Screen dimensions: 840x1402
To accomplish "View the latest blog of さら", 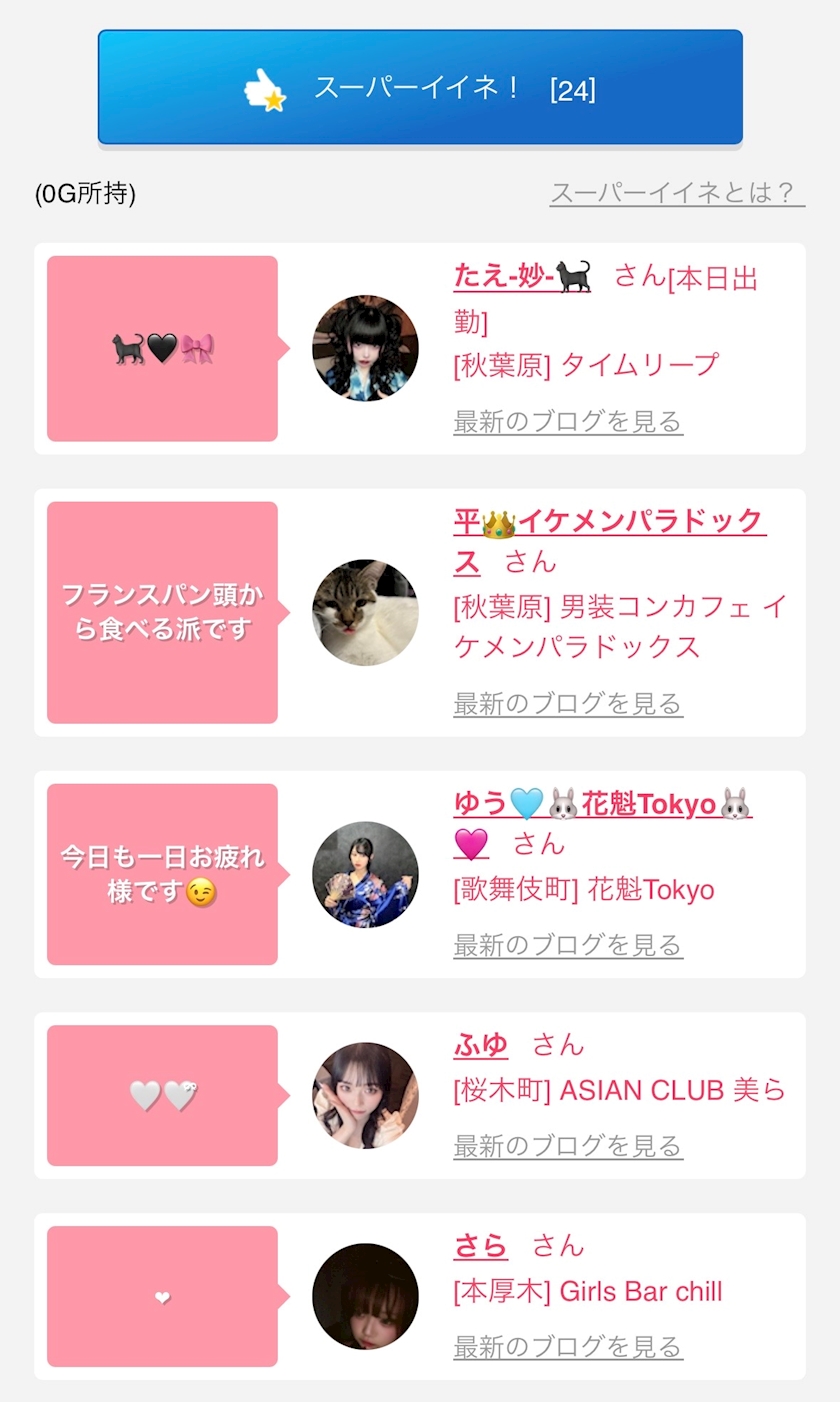I will point(568,1346).
